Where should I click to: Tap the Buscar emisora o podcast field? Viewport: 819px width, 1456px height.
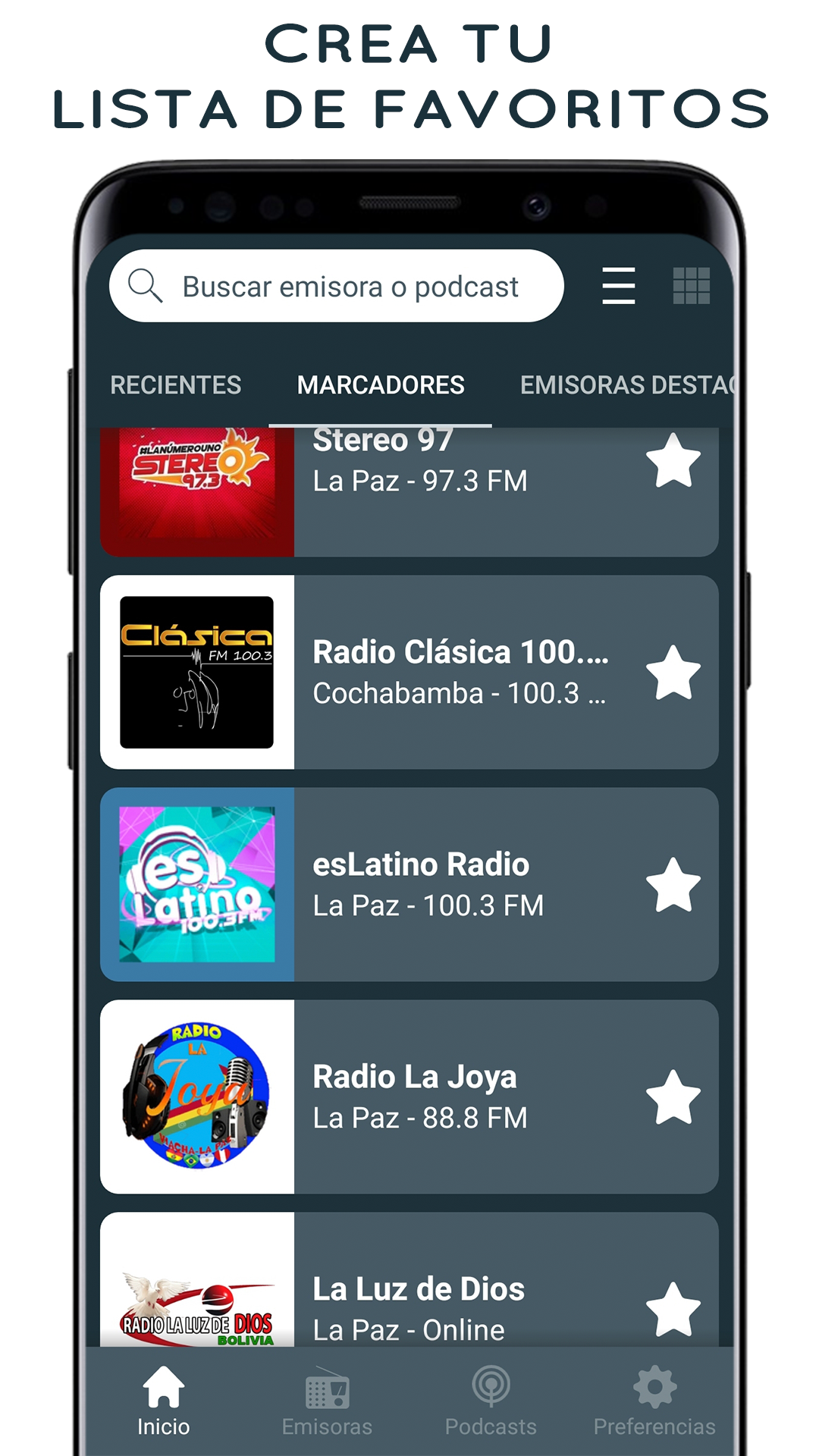point(349,286)
